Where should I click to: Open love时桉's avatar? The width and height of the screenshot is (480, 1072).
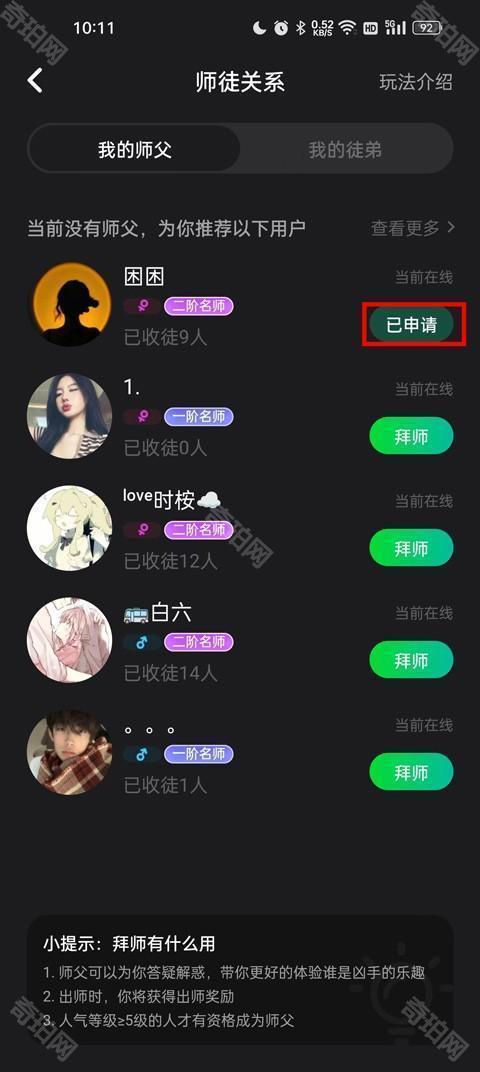69,528
